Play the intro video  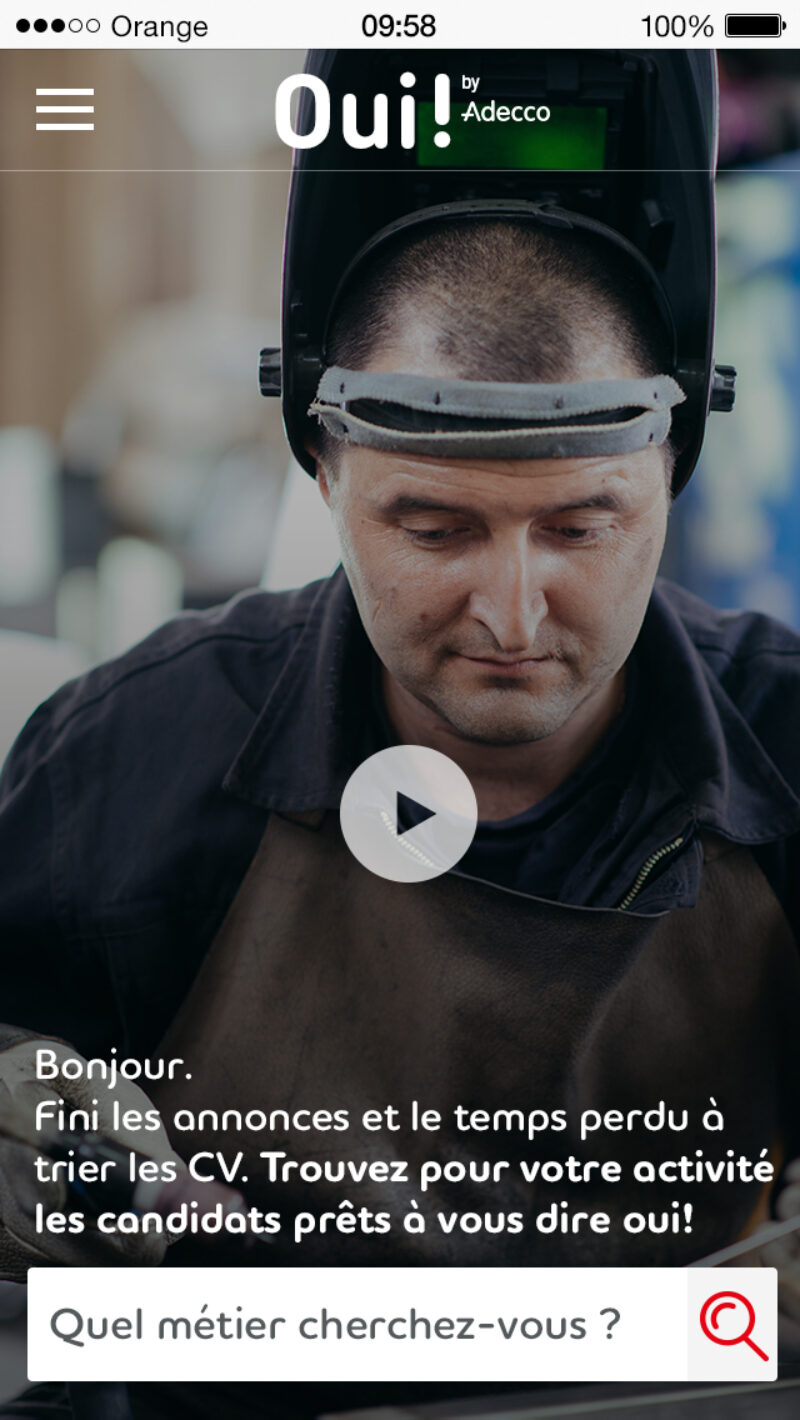click(x=408, y=813)
